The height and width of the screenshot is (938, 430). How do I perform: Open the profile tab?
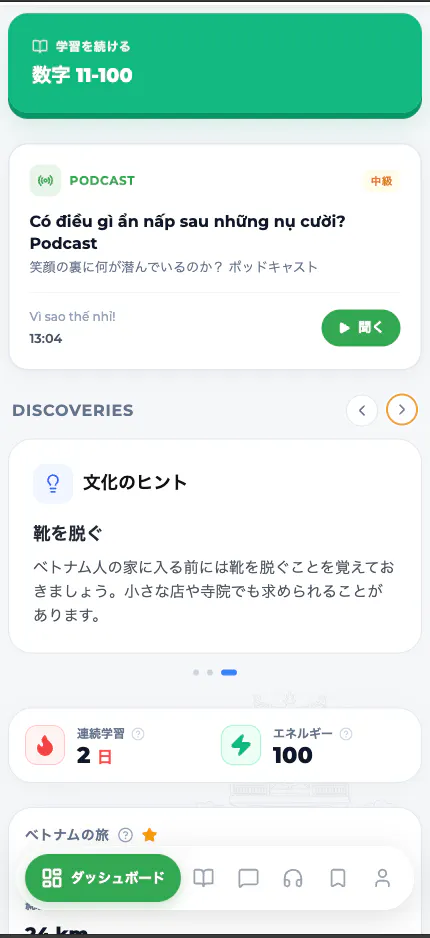[382, 878]
